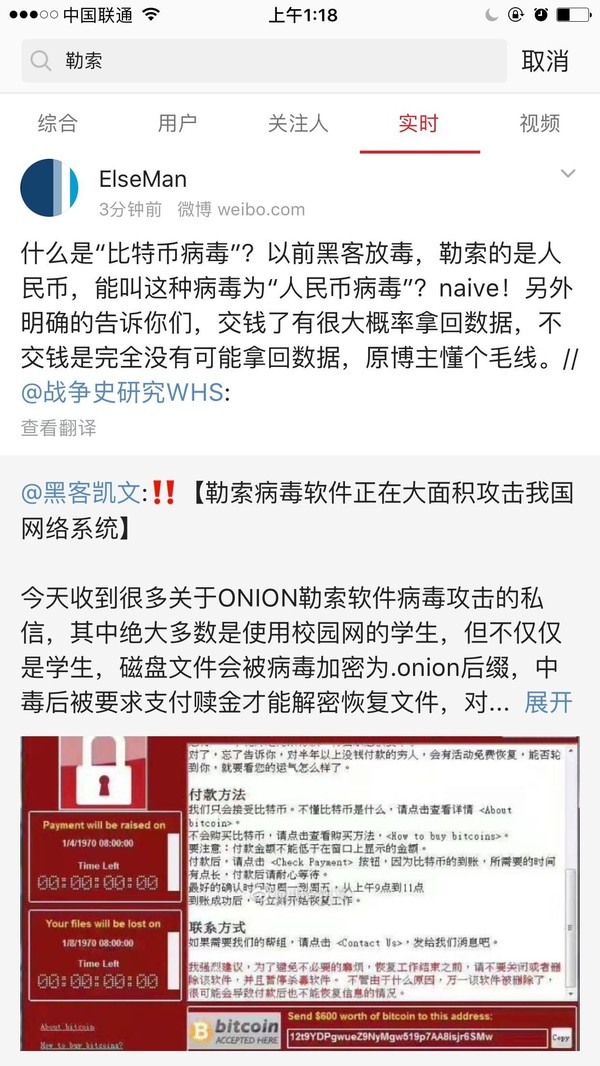Expand the reposted text with 展开
This screenshot has width=600, height=1066.
[549, 701]
